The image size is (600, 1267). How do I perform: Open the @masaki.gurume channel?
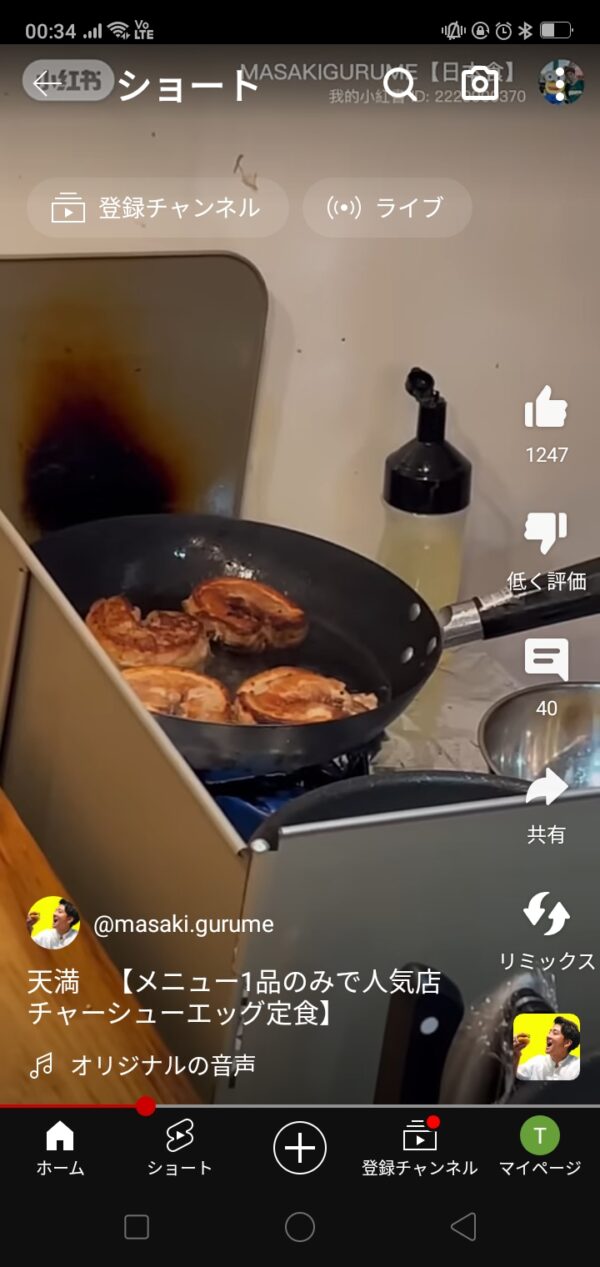[182, 924]
